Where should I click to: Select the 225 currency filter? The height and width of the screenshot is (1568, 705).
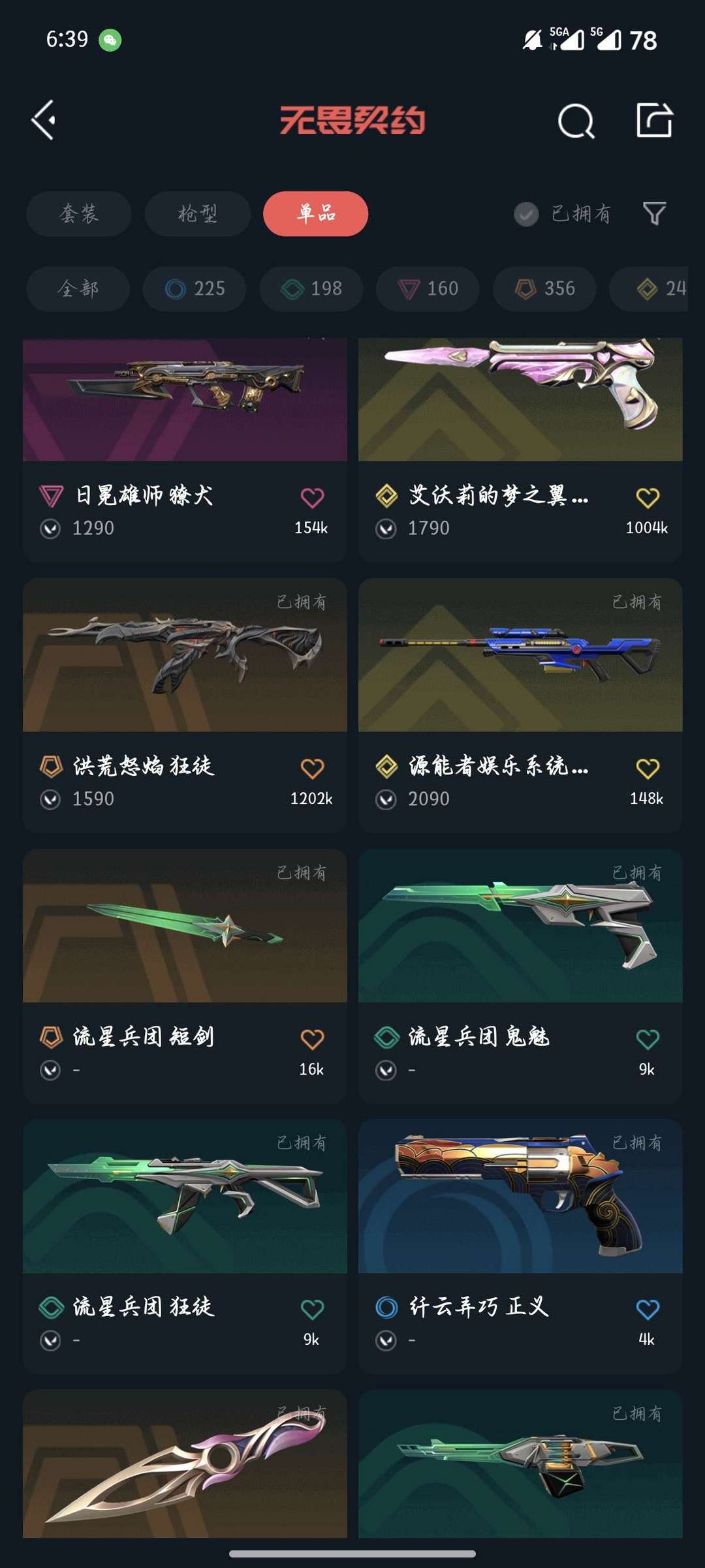[193, 289]
